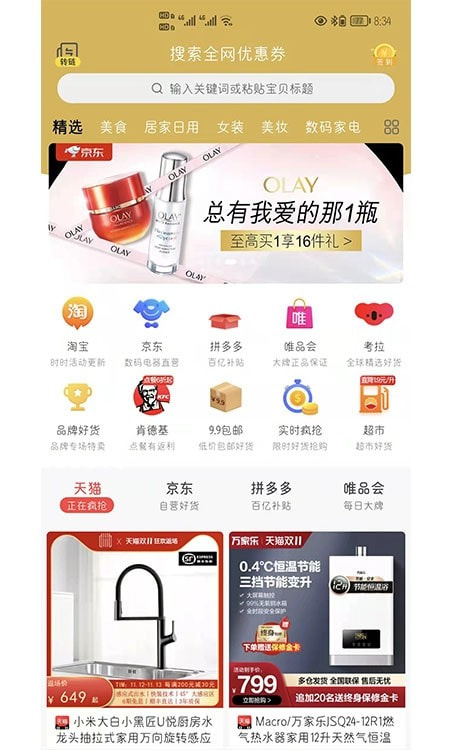Select the 女装 category tab
This screenshot has height=750, width=450.
click(230, 127)
